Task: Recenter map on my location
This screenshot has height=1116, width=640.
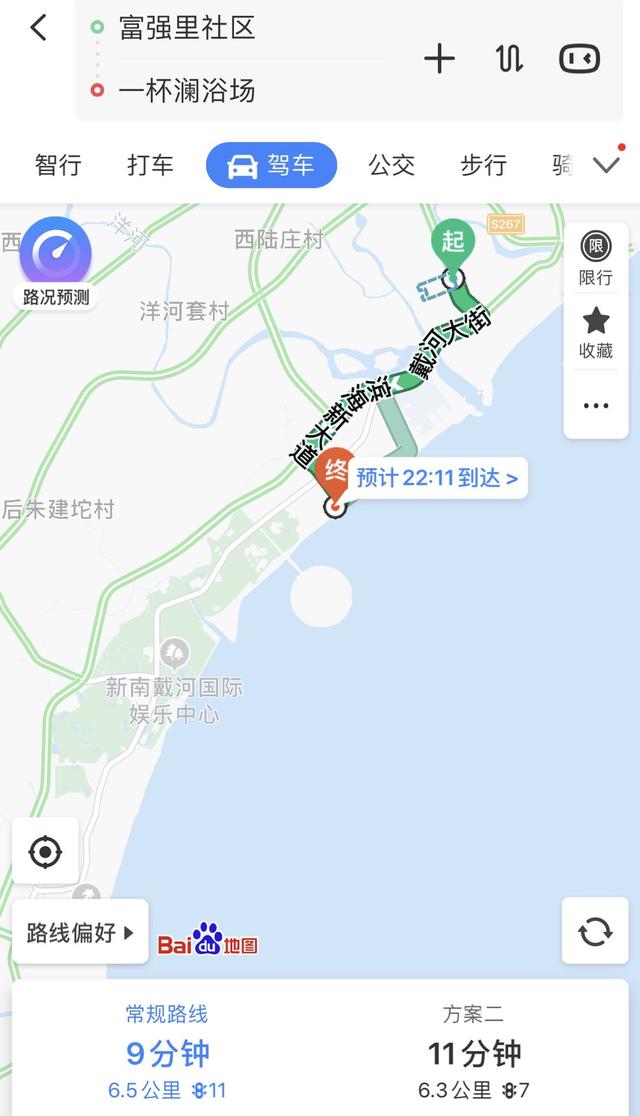Action: (x=46, y=851)
